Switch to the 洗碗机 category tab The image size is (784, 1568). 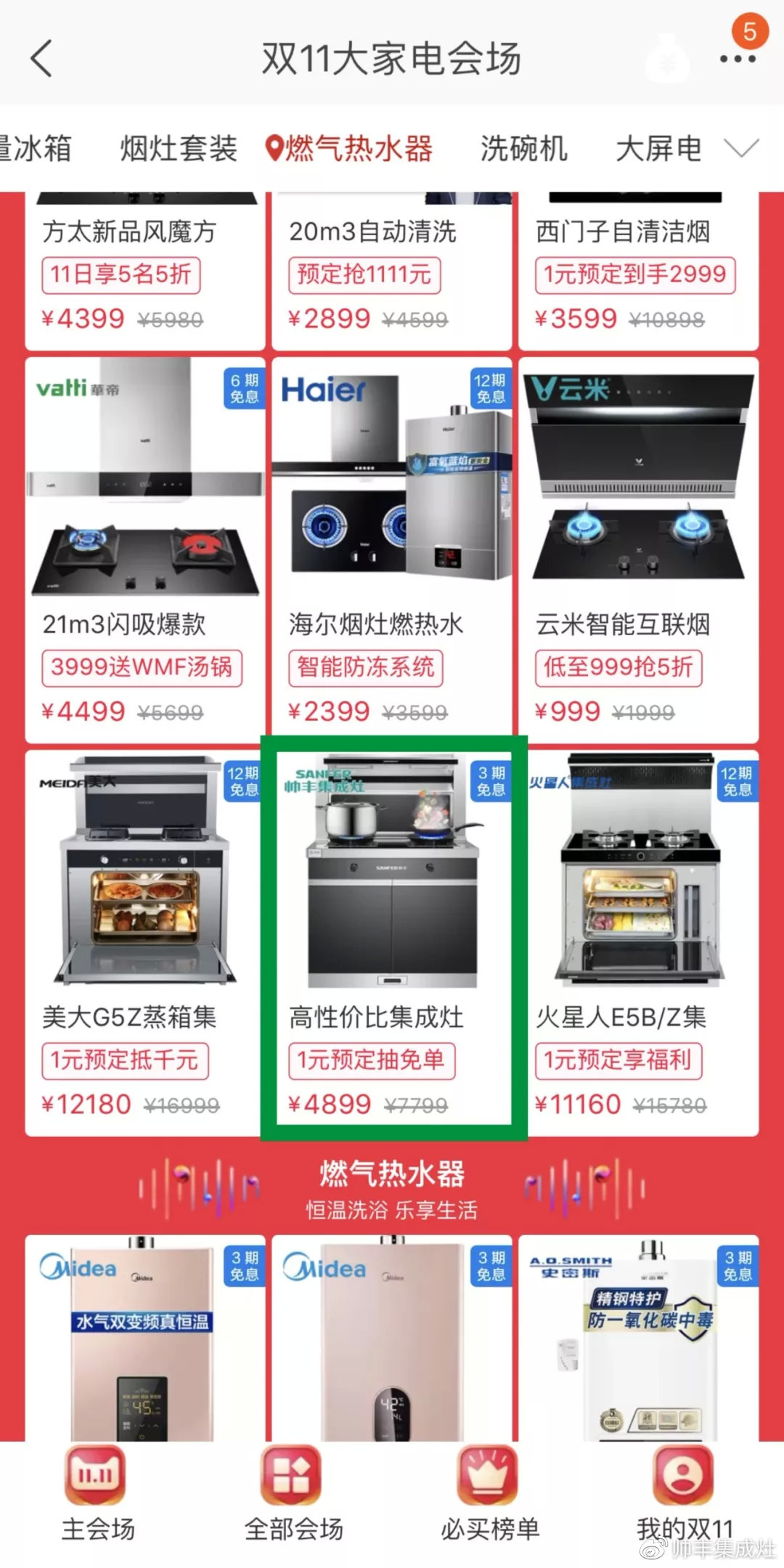(x=523, y=149)
